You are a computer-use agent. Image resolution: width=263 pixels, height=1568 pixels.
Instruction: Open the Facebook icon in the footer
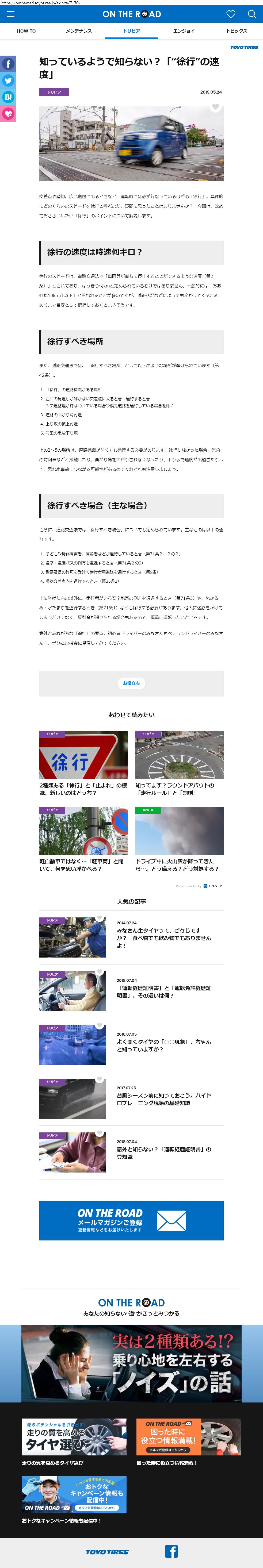[172, 1551]
